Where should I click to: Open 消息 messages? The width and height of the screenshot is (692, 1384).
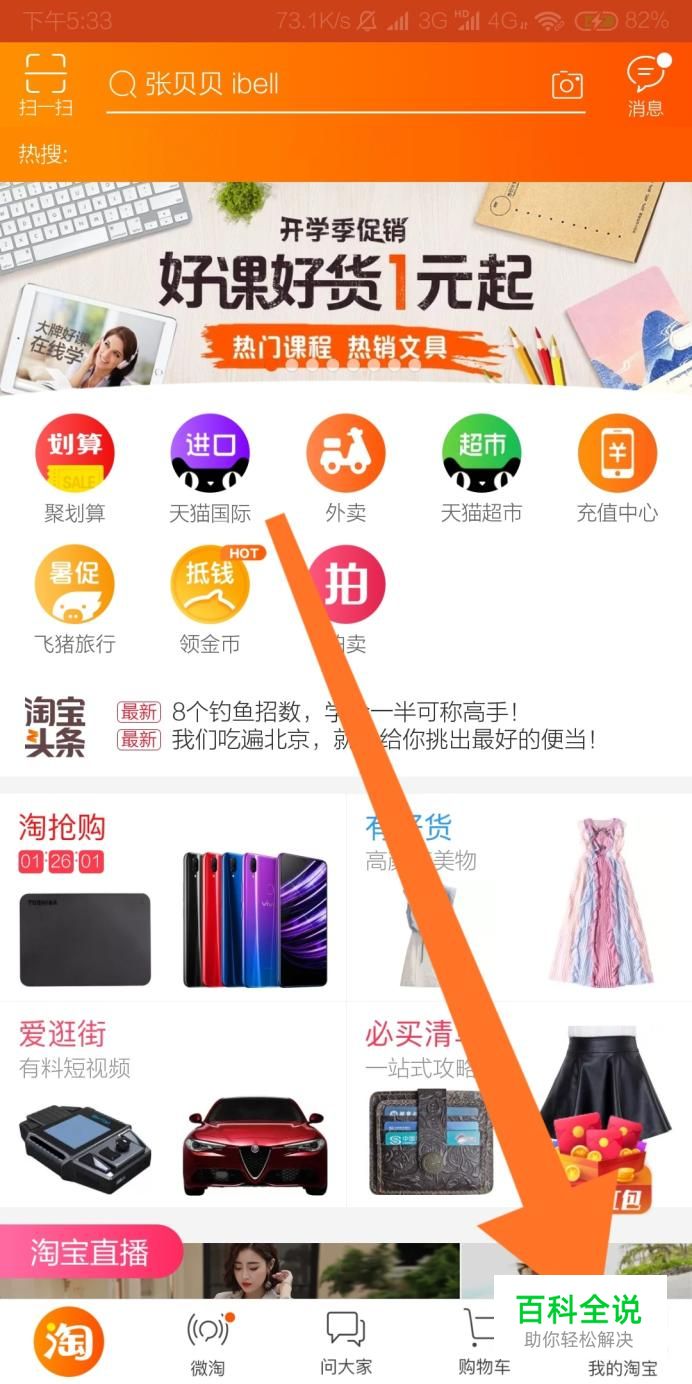click(646, 86)
